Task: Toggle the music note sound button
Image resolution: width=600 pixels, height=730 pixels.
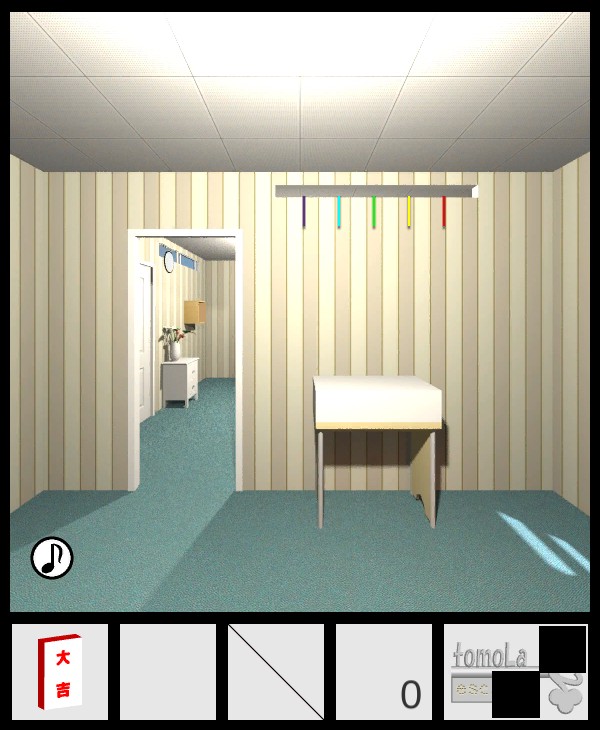Action: (52, 558)
